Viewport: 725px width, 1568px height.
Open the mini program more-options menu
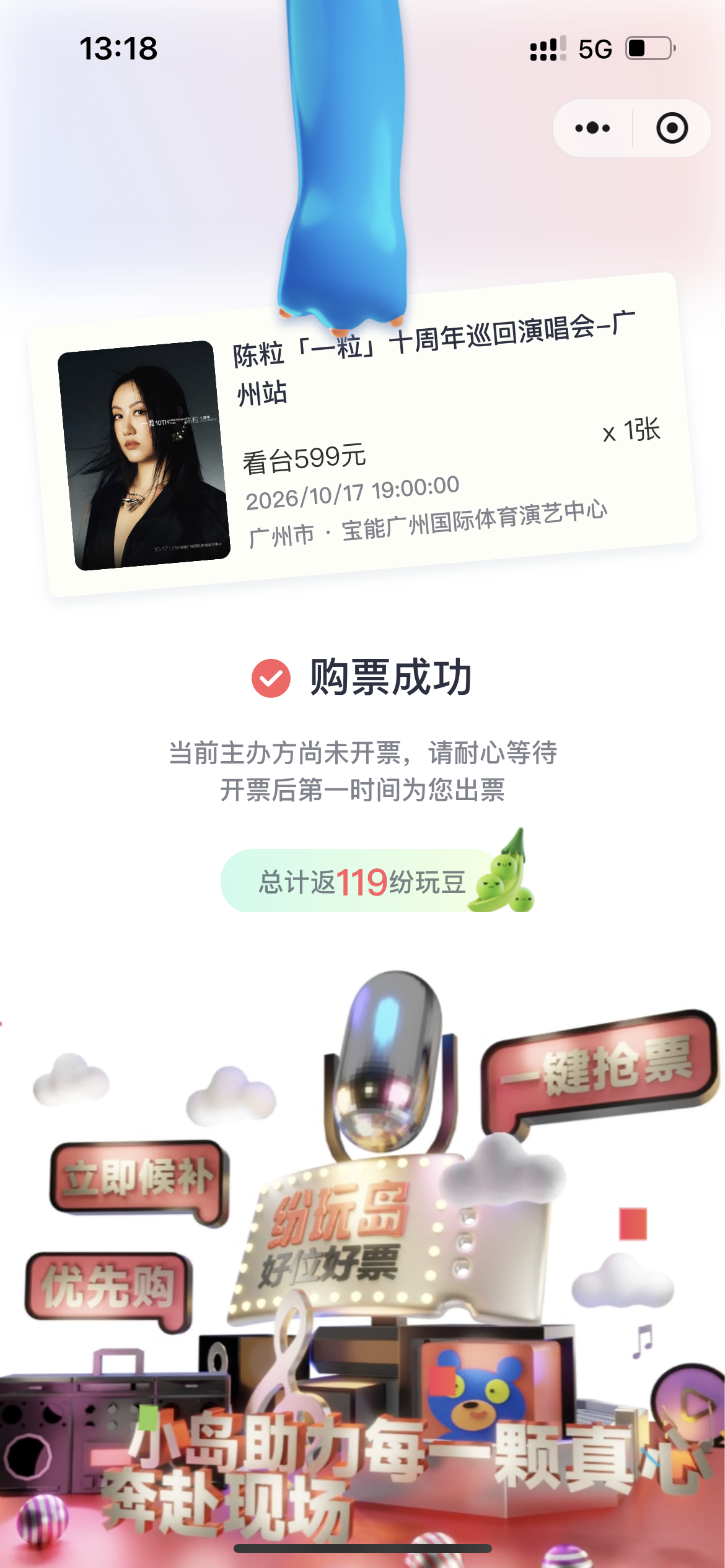coord(592,128)
